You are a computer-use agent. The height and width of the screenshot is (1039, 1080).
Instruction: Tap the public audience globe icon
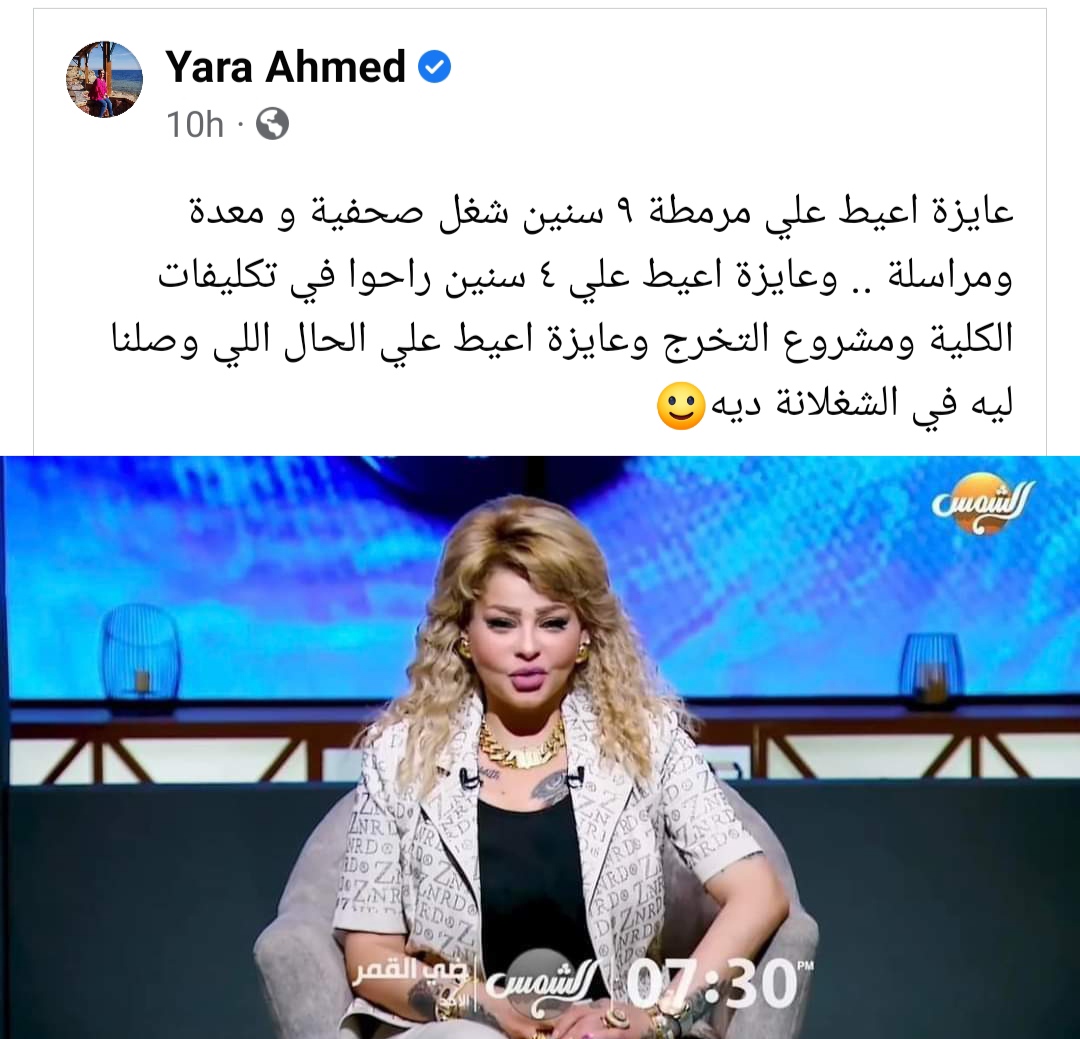click(x=272, y=124)
